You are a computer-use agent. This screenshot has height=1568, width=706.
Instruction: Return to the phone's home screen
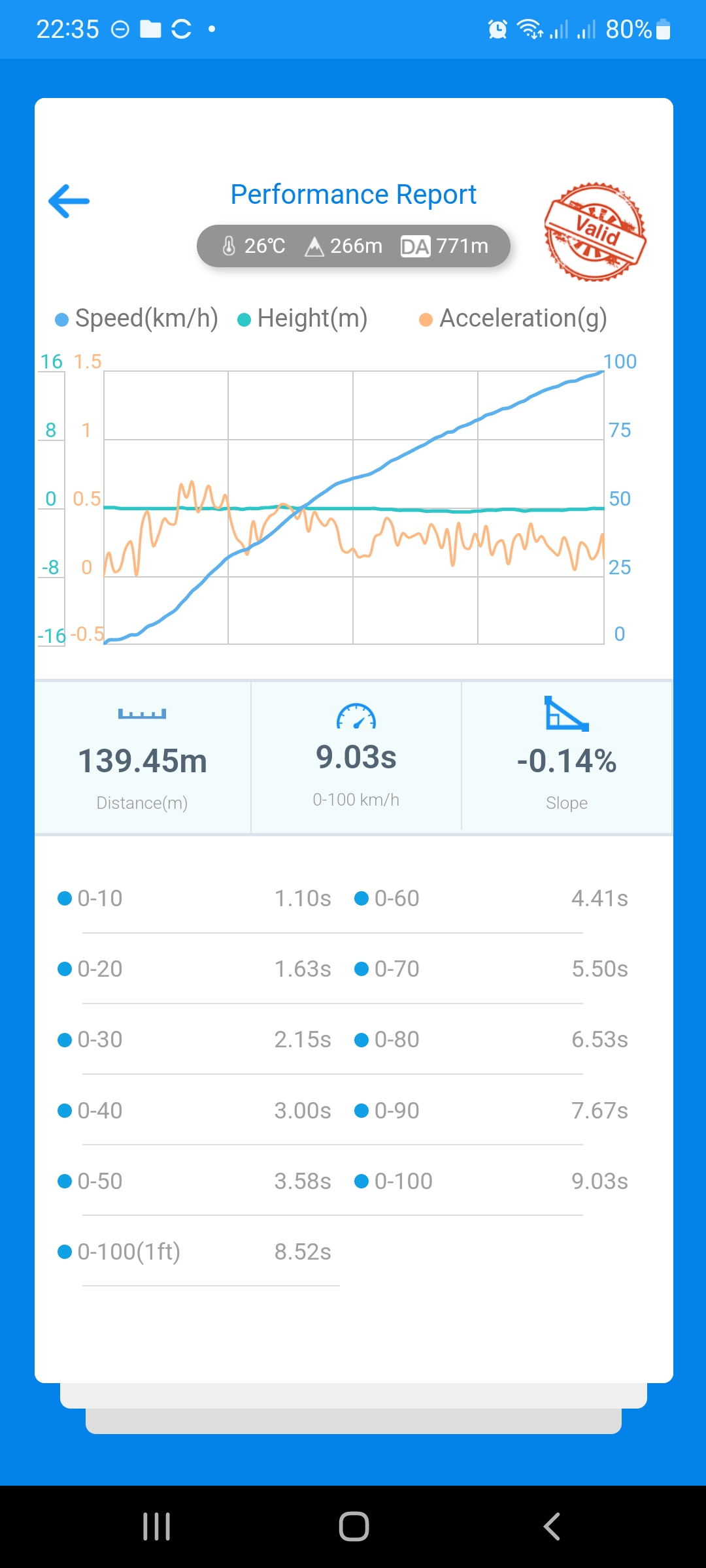[354, 1526]
